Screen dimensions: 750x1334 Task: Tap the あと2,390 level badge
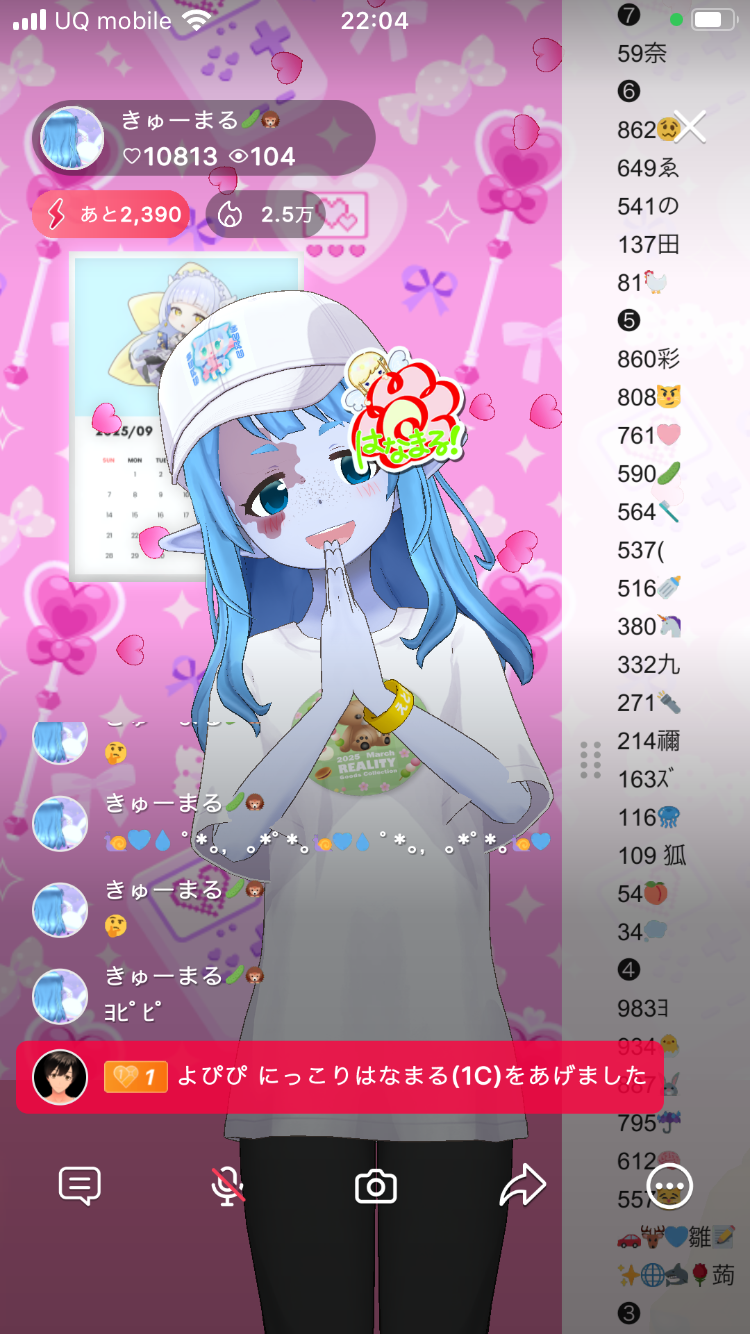click(111, 214)
